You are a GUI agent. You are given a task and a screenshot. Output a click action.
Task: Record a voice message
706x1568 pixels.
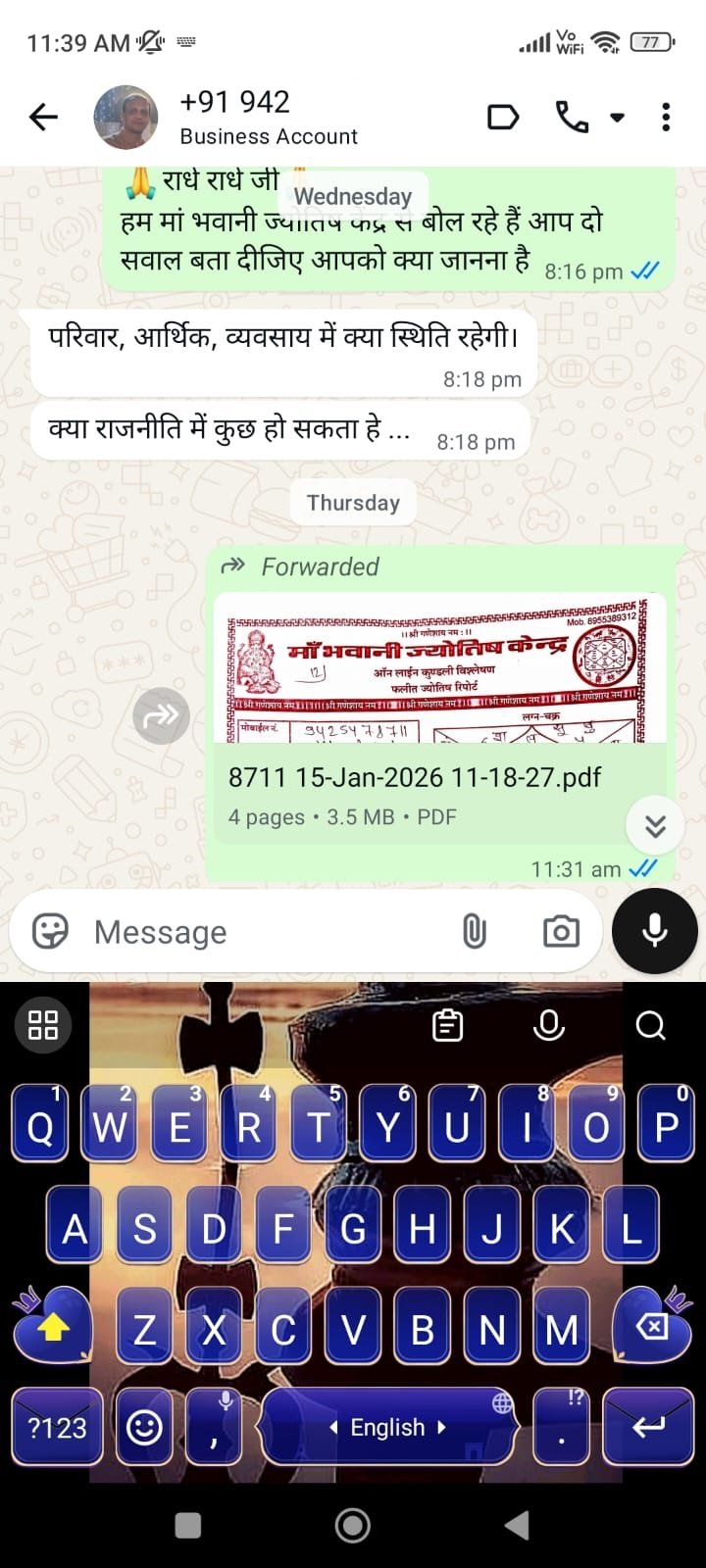(x=654, y=931)
